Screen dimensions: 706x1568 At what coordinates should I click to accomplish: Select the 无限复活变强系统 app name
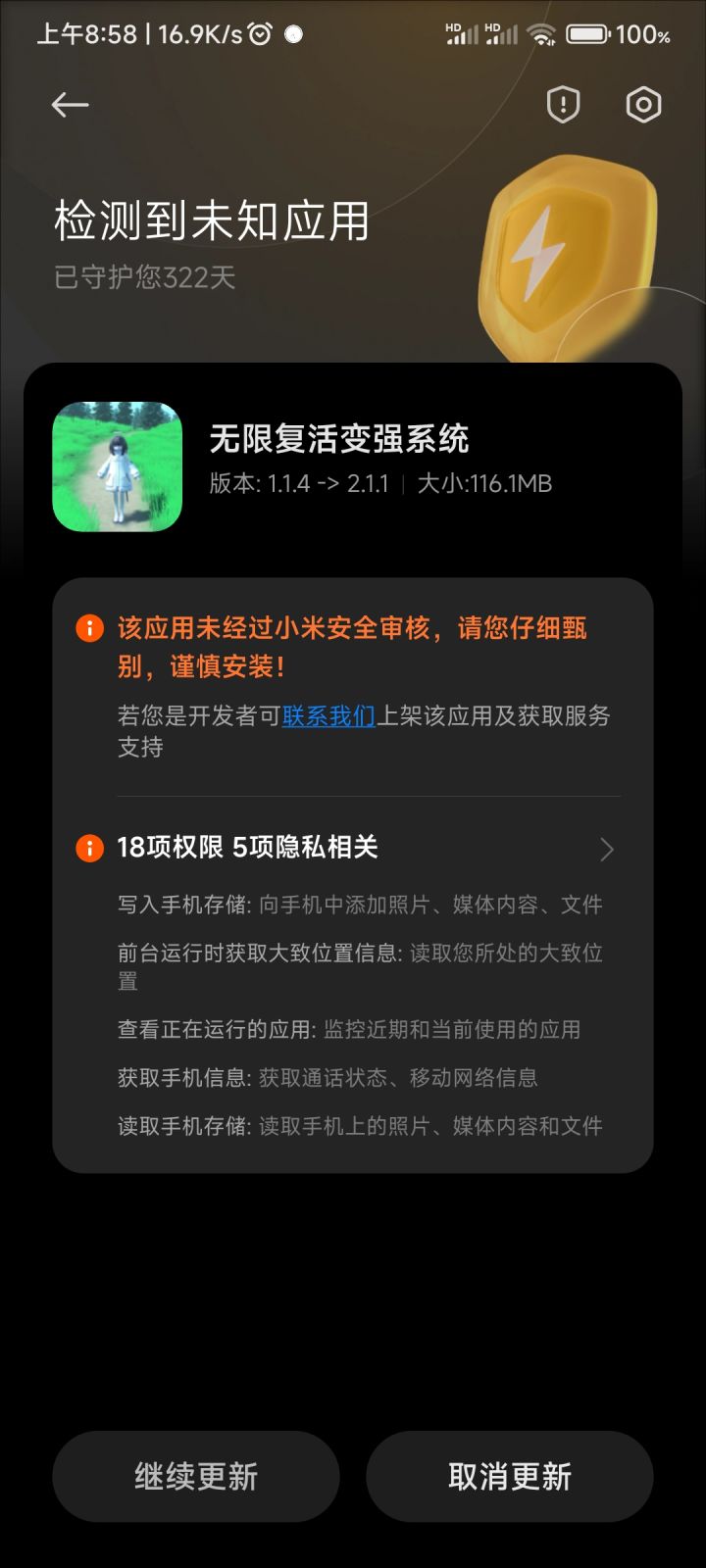(338, 441)
